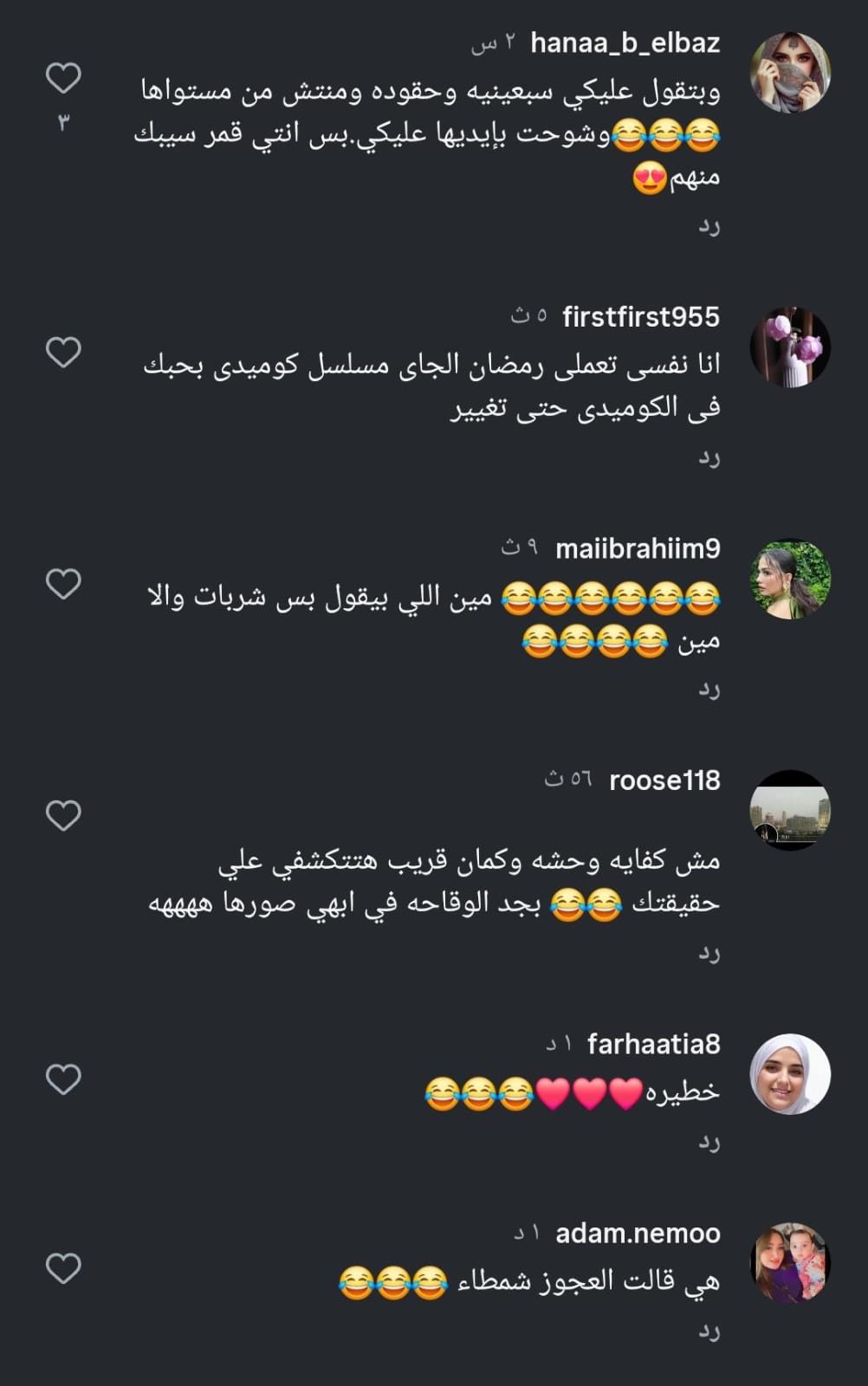Like farhaatia8's comment
Screen dimensions: 868x1386
pos(63,1078)
